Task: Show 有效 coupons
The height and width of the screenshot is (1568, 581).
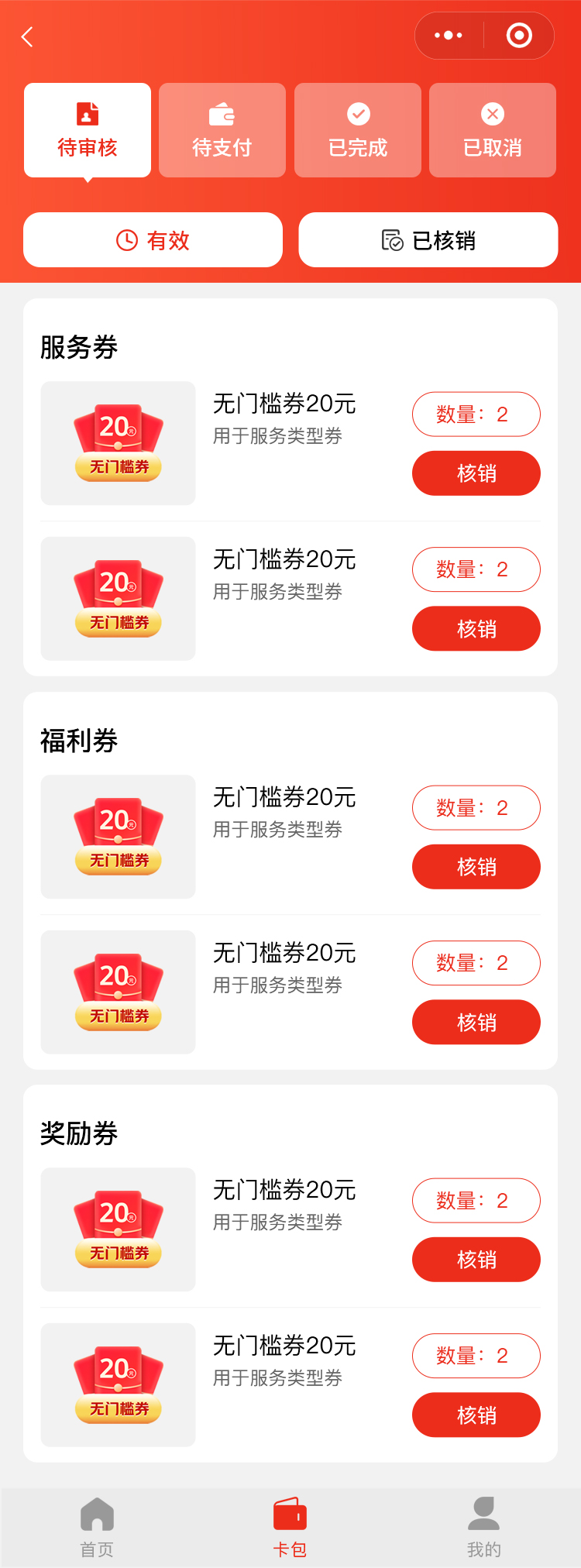Action: 153,240
